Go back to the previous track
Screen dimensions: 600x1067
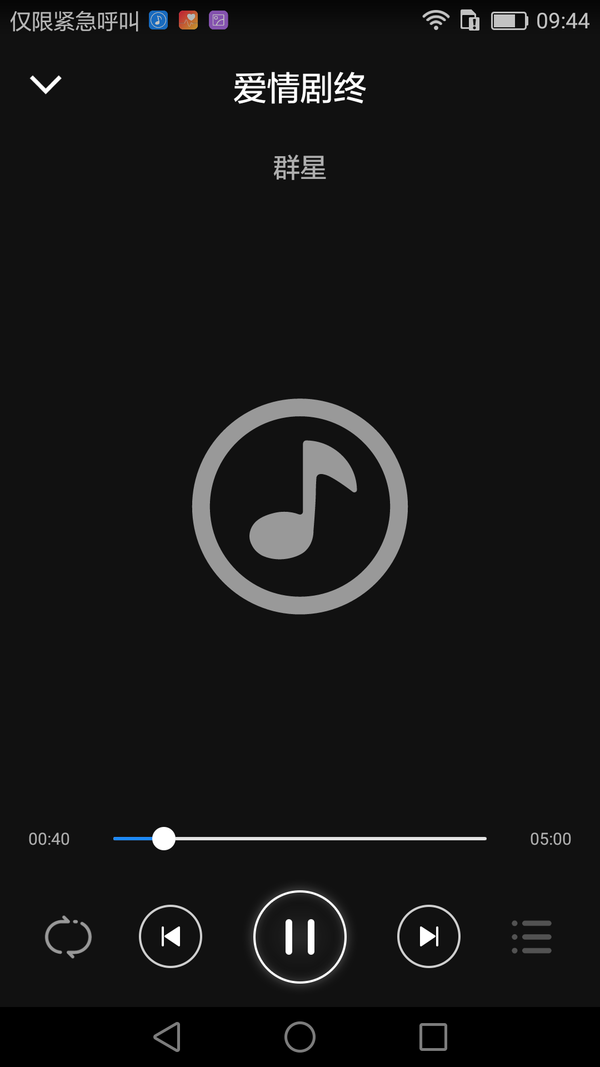click(x=170, y=937)
